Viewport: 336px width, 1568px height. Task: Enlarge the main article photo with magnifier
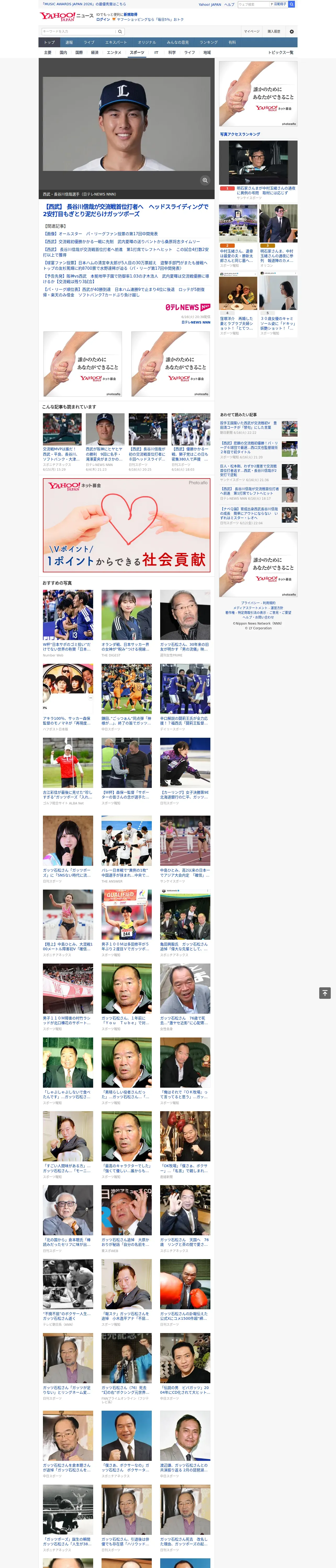[205, 180]
